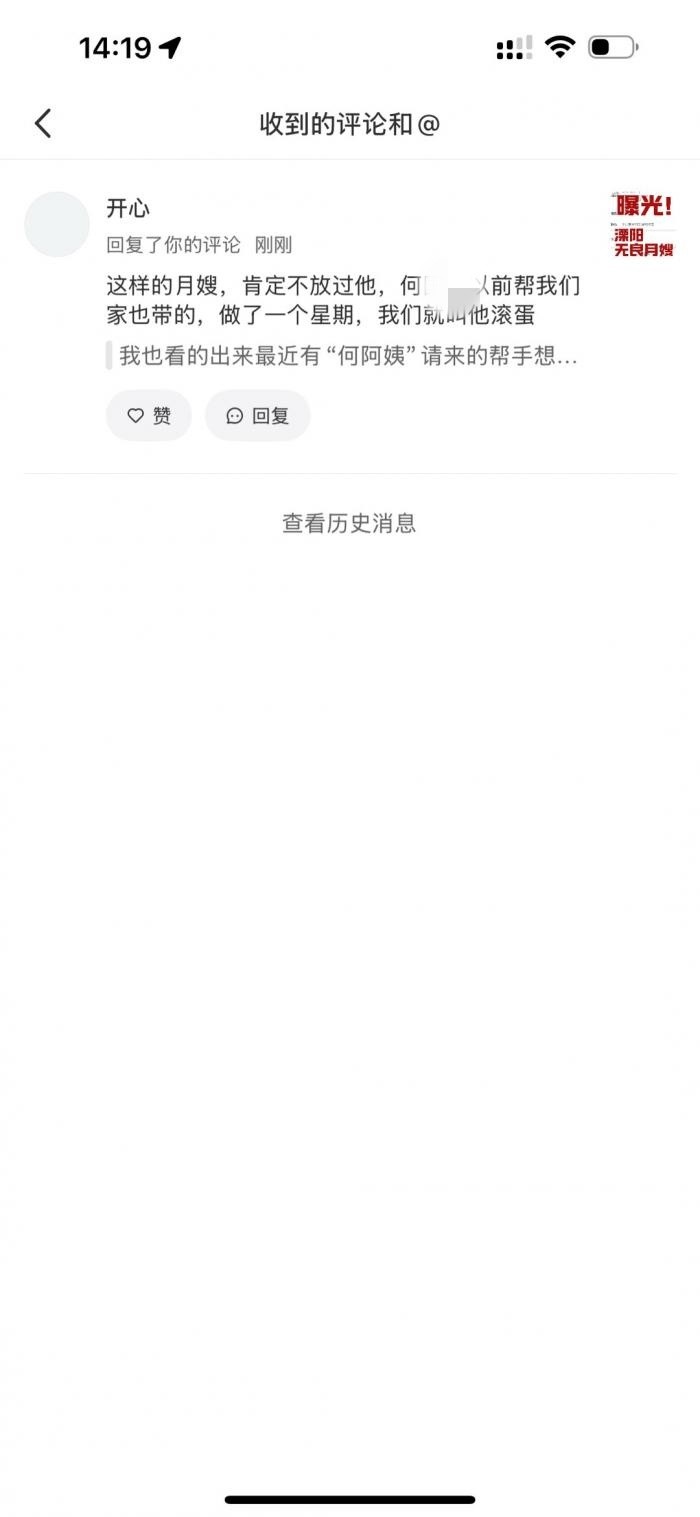Viewport: 700px width, 1517px height.
Task: Open the quoted comment about 何阿姨
Action: coord(346,356)
